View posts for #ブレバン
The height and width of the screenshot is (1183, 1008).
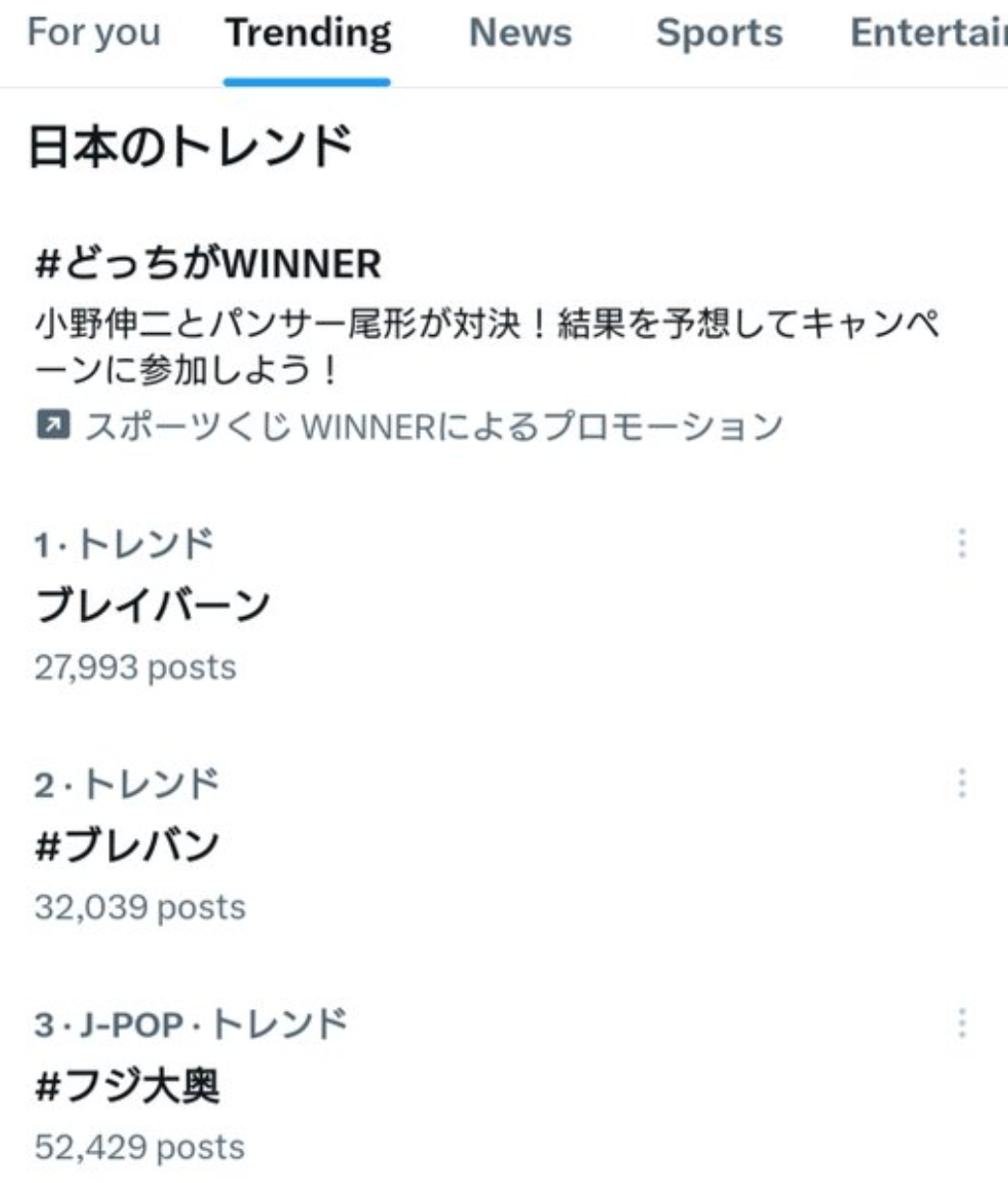pos(127,845)
